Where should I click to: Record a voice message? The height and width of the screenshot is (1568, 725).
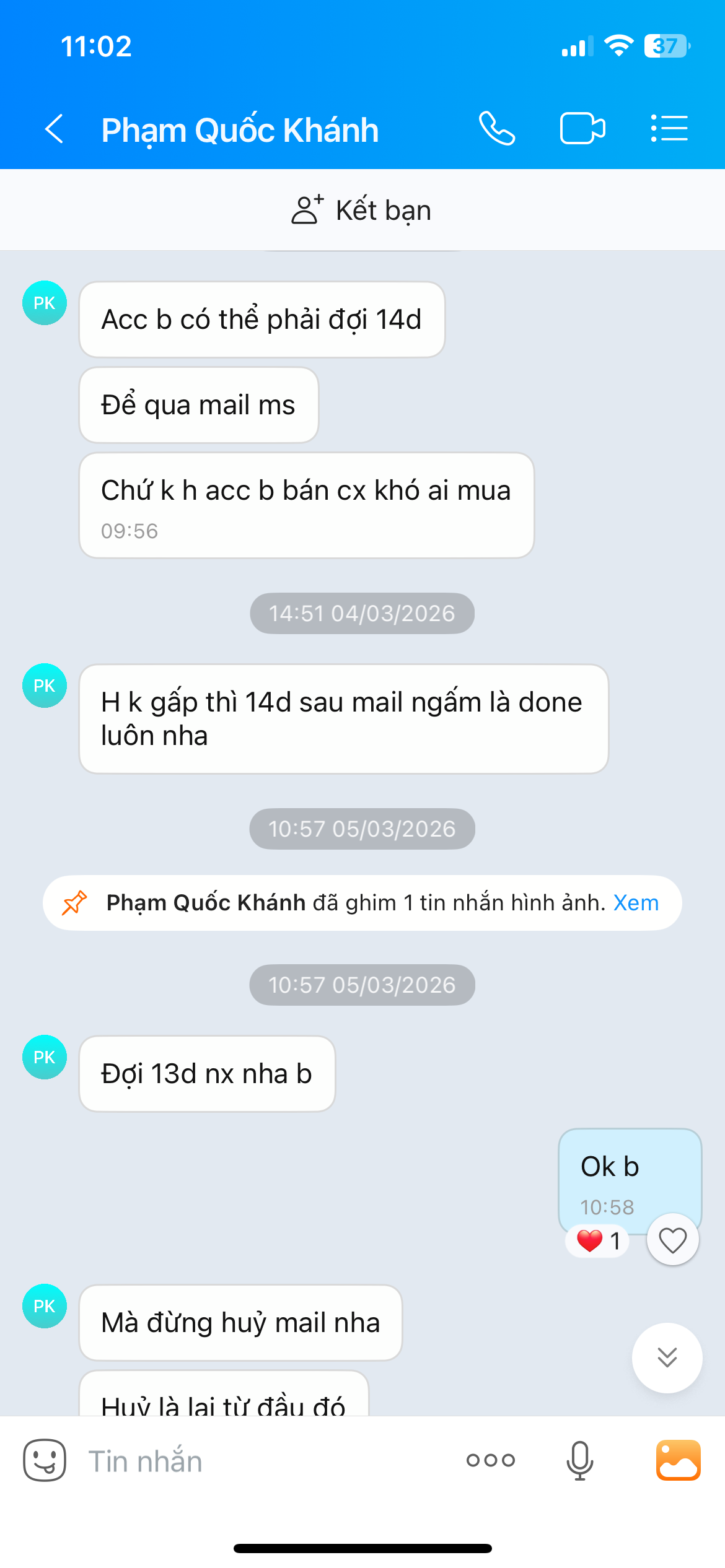tap(579, 1460)
